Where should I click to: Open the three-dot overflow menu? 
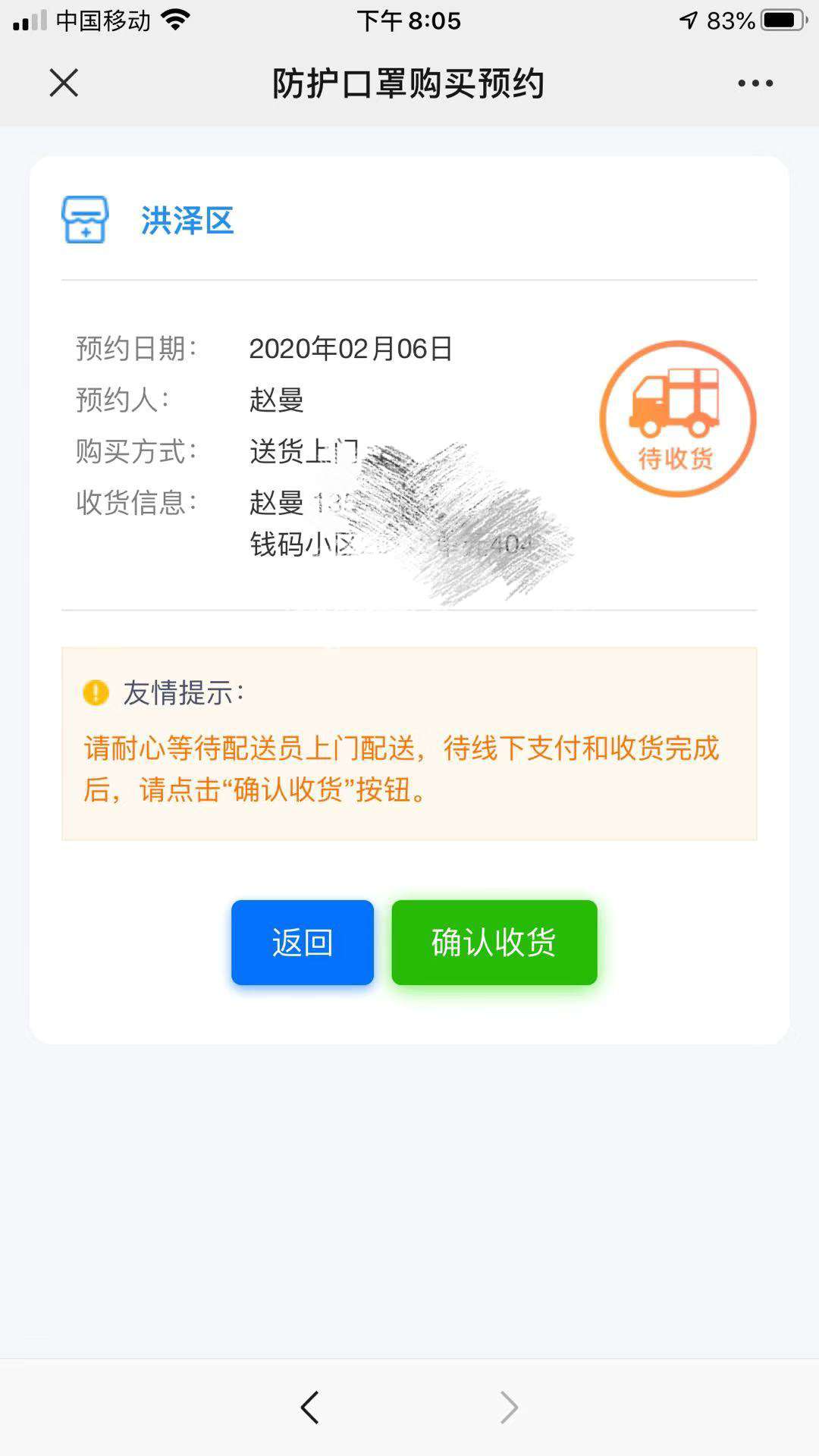(755, 83)
